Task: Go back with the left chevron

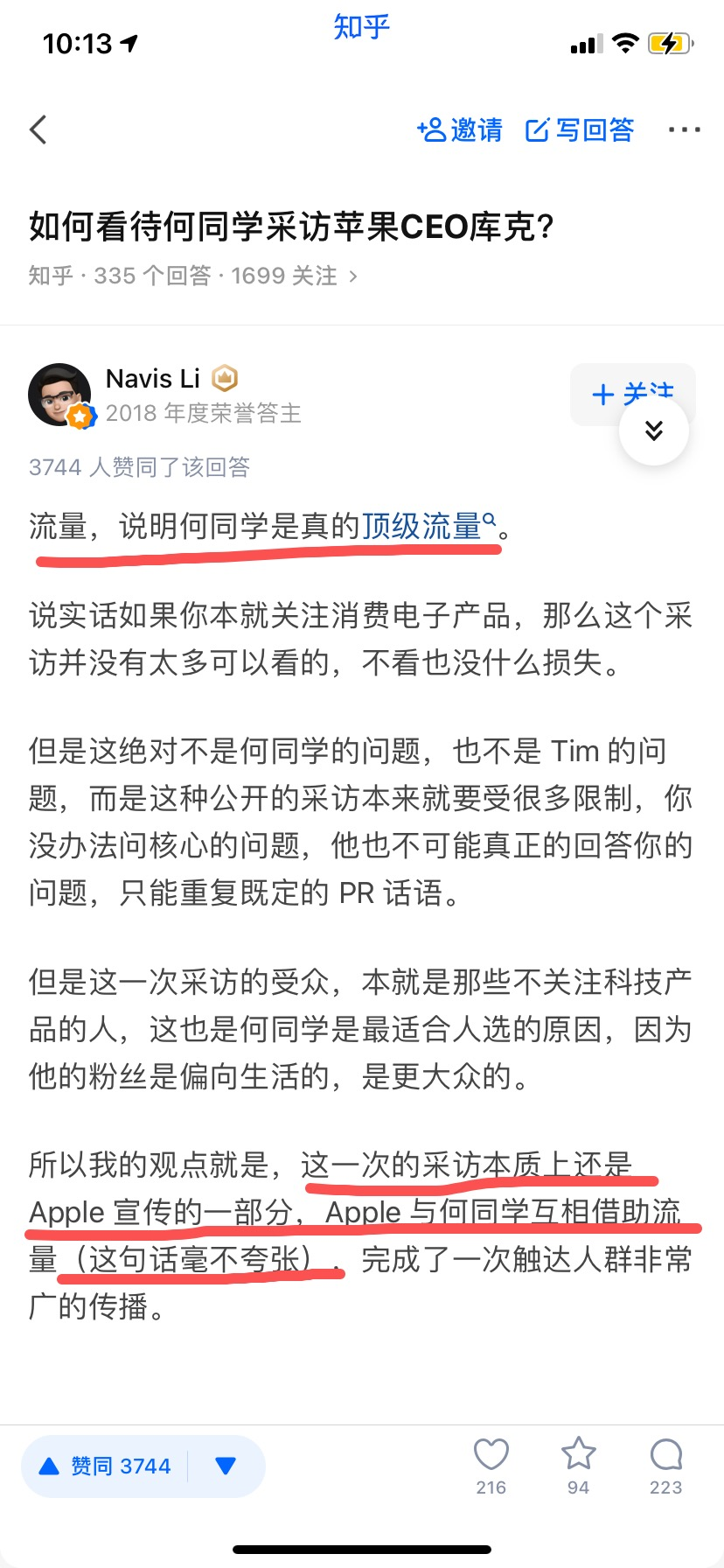Action: 37,129
